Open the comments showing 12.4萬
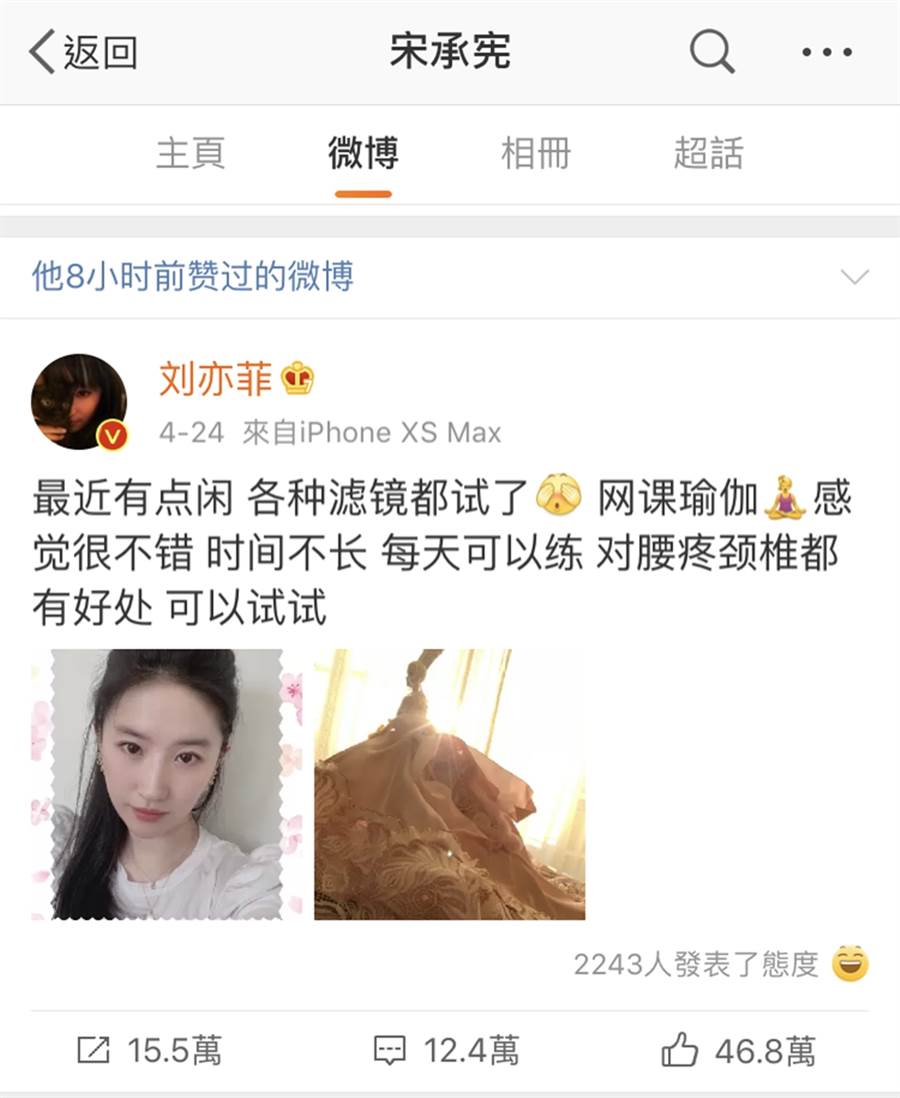The image size is (900, 1098). point(446,1050)
